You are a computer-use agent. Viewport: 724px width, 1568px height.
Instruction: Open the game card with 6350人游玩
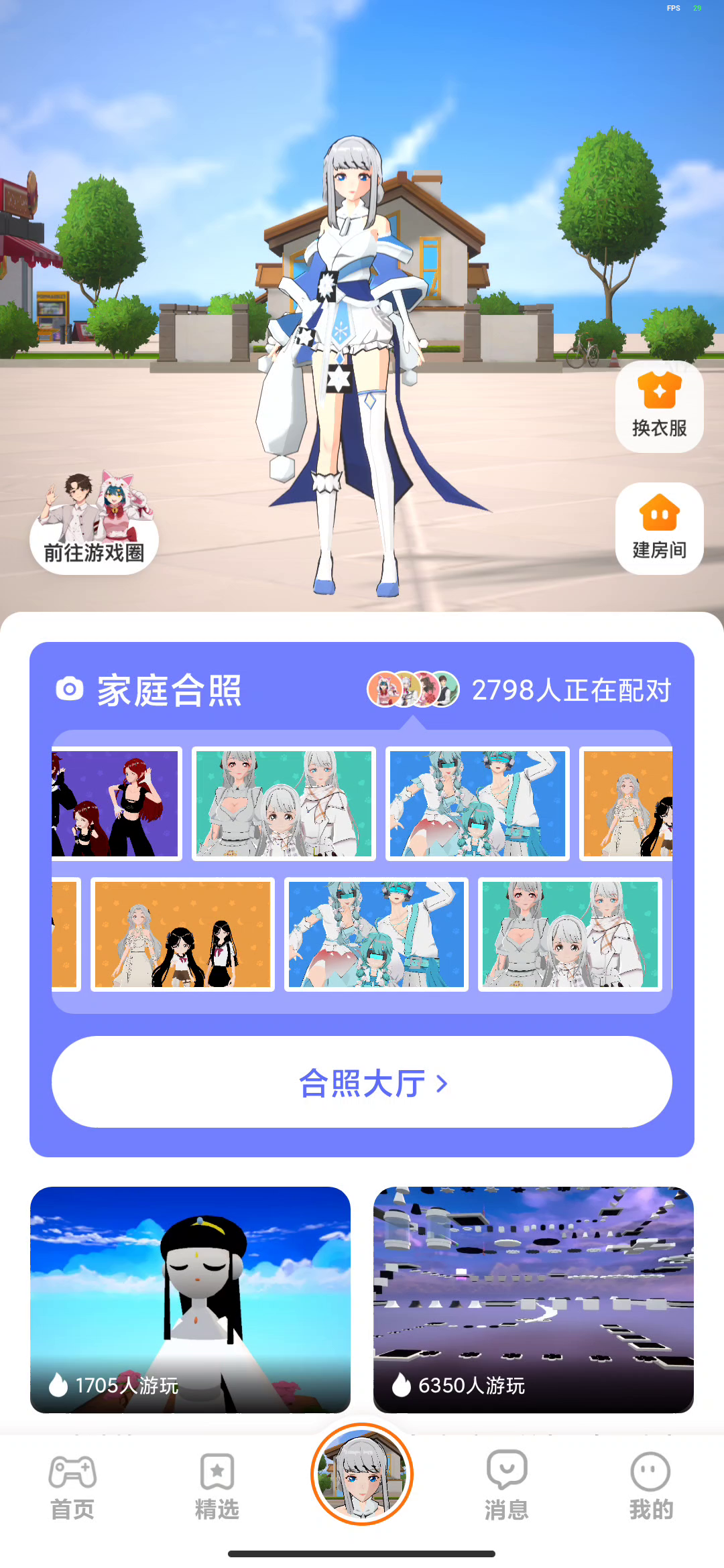(x=534, y=1300)
